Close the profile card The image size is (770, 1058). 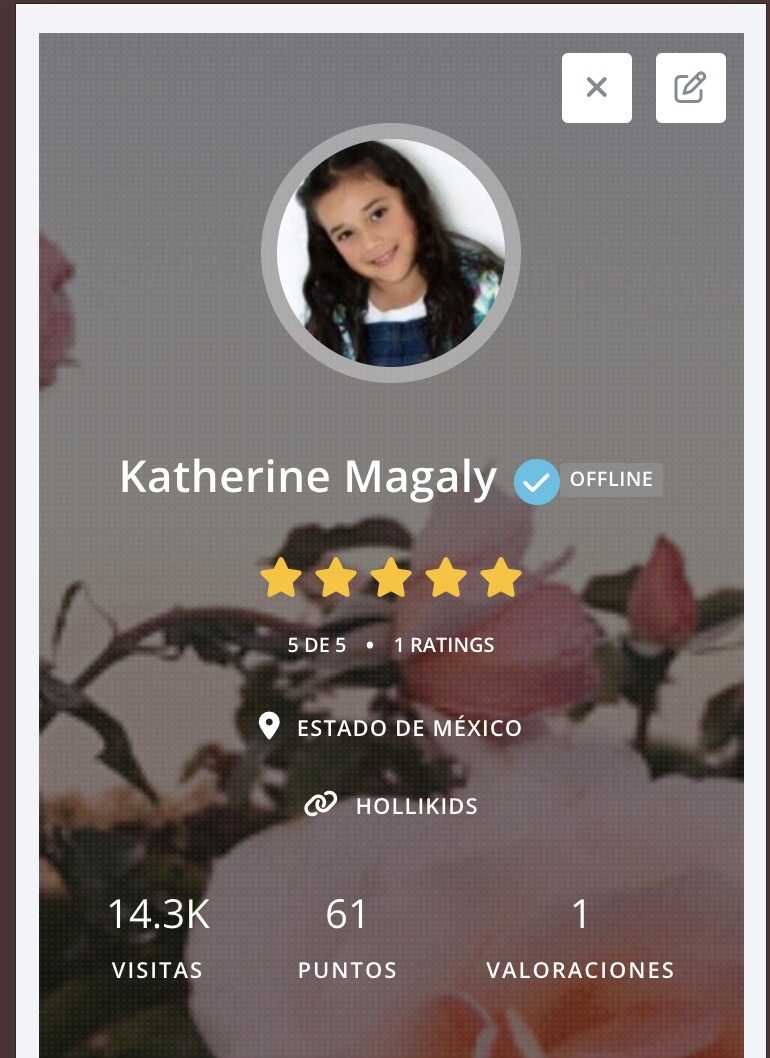click(596, 88)
